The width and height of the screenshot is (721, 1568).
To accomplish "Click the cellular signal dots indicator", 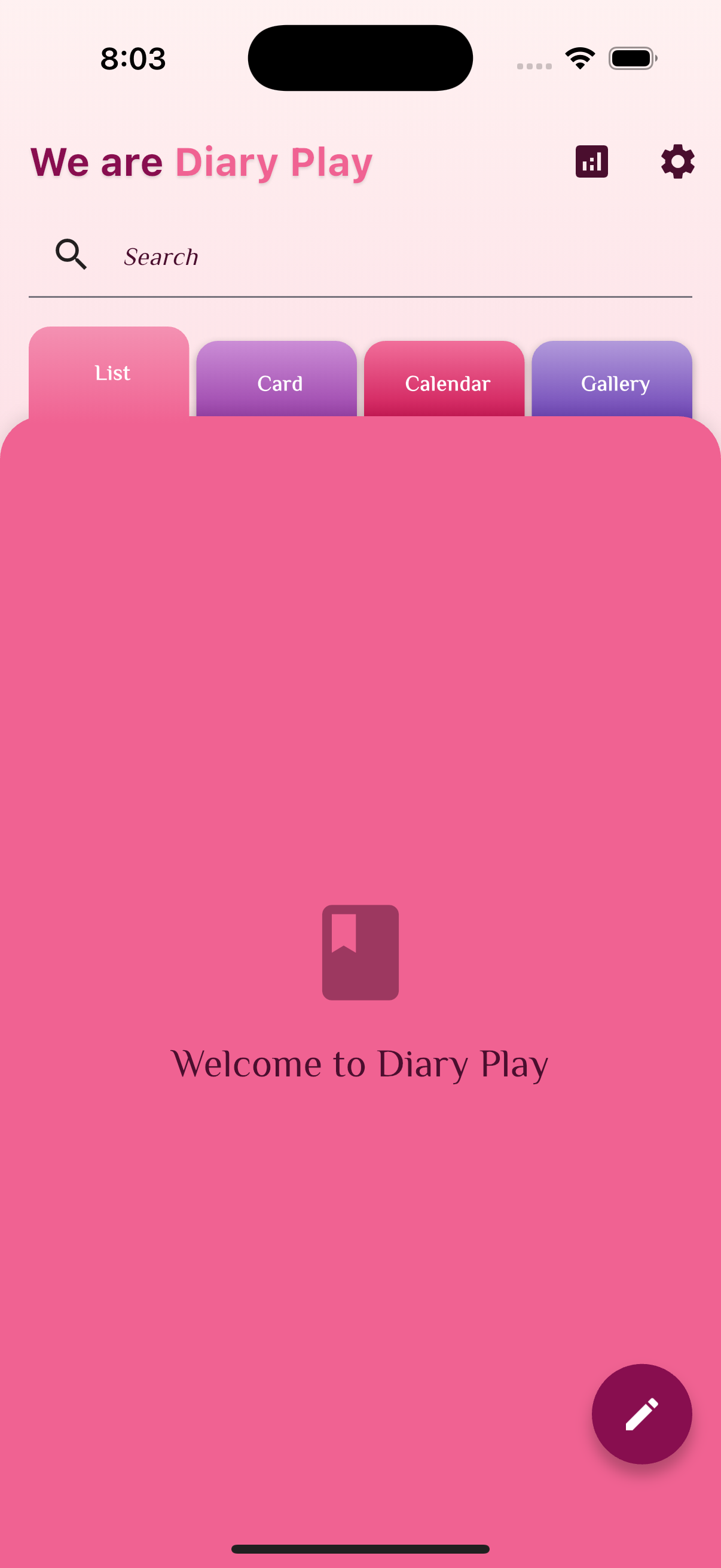I will [534, 63].
